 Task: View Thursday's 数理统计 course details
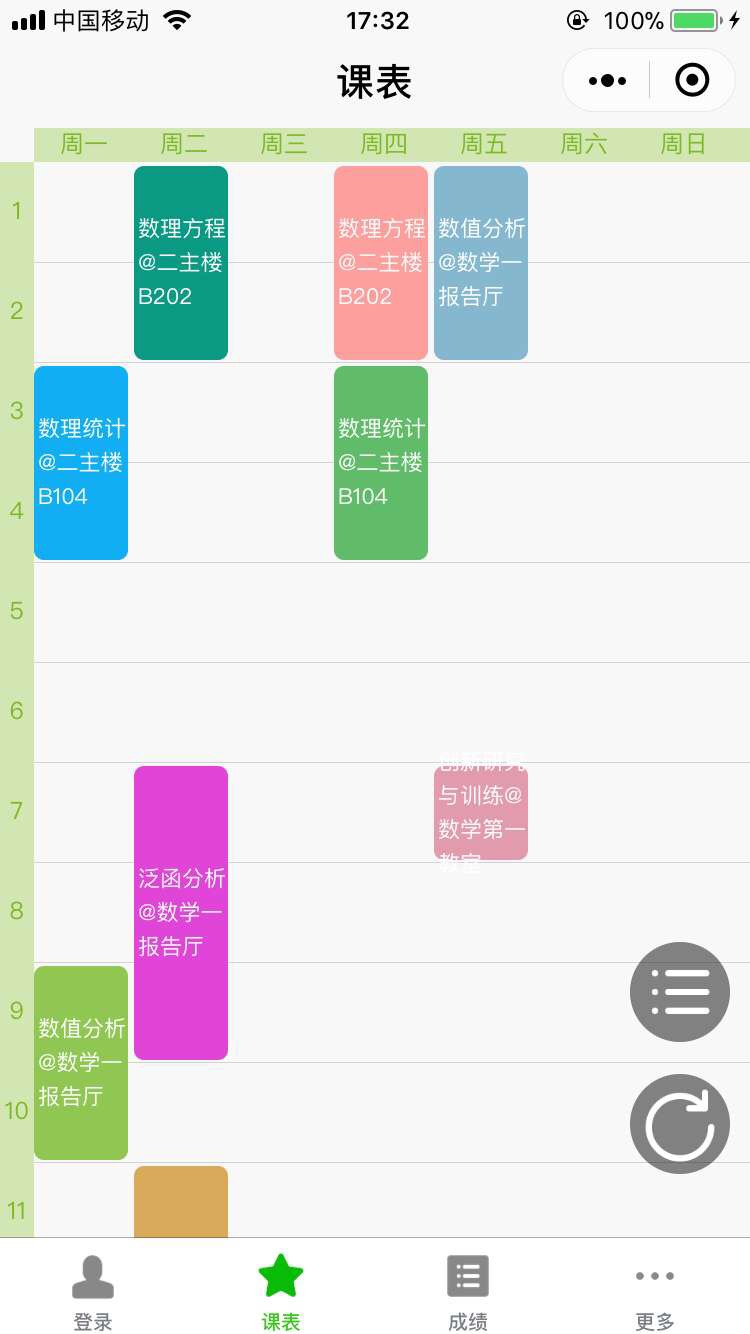tap(381, 463)
